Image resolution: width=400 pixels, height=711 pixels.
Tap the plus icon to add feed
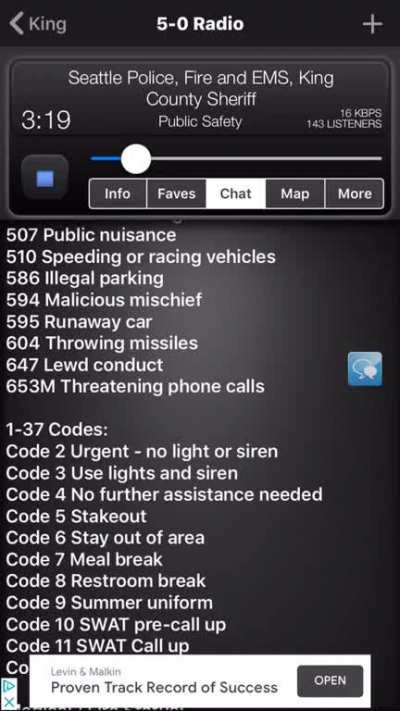[372, 24]
